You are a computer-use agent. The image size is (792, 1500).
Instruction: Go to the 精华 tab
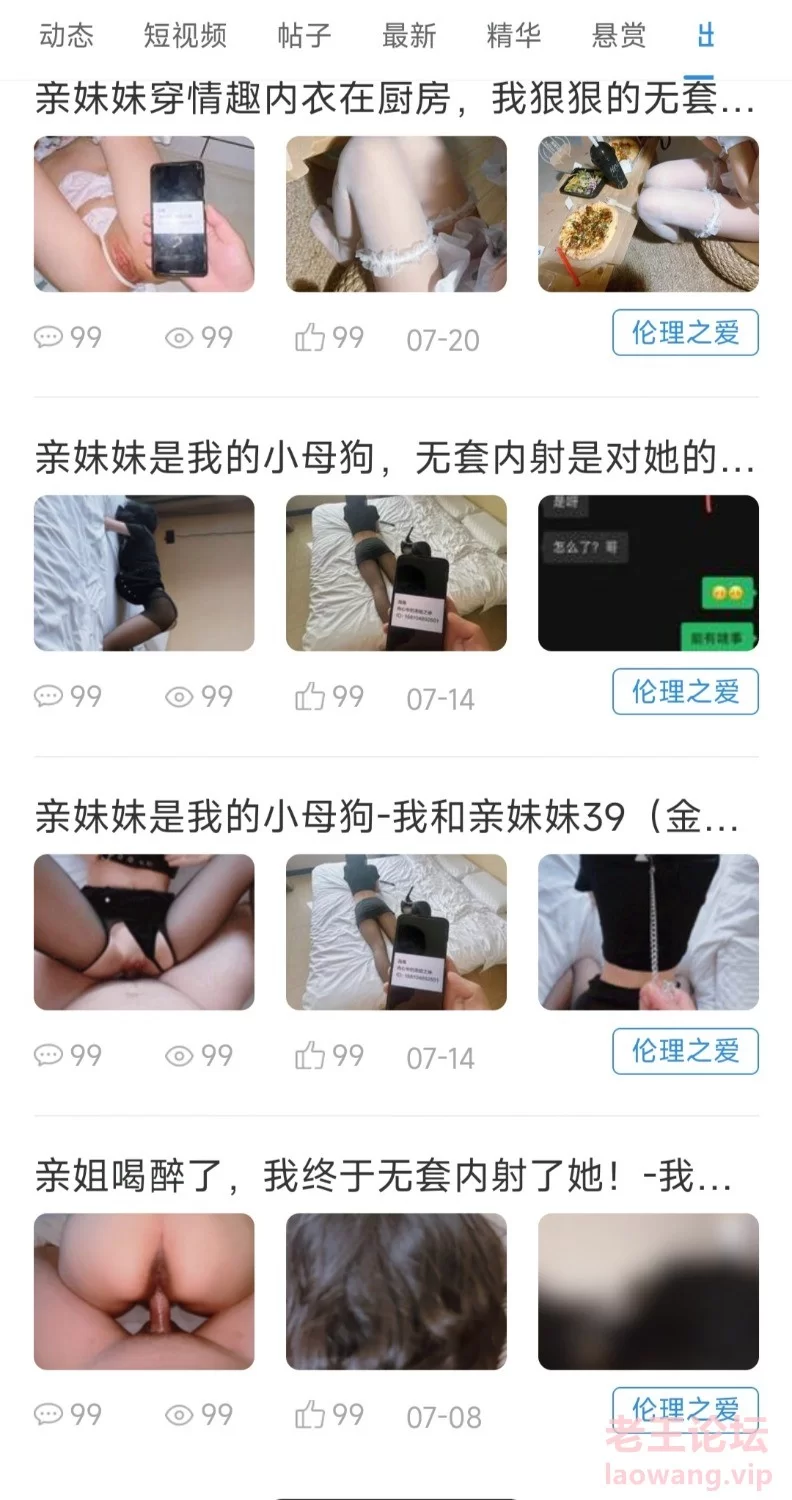coord(514,36)
